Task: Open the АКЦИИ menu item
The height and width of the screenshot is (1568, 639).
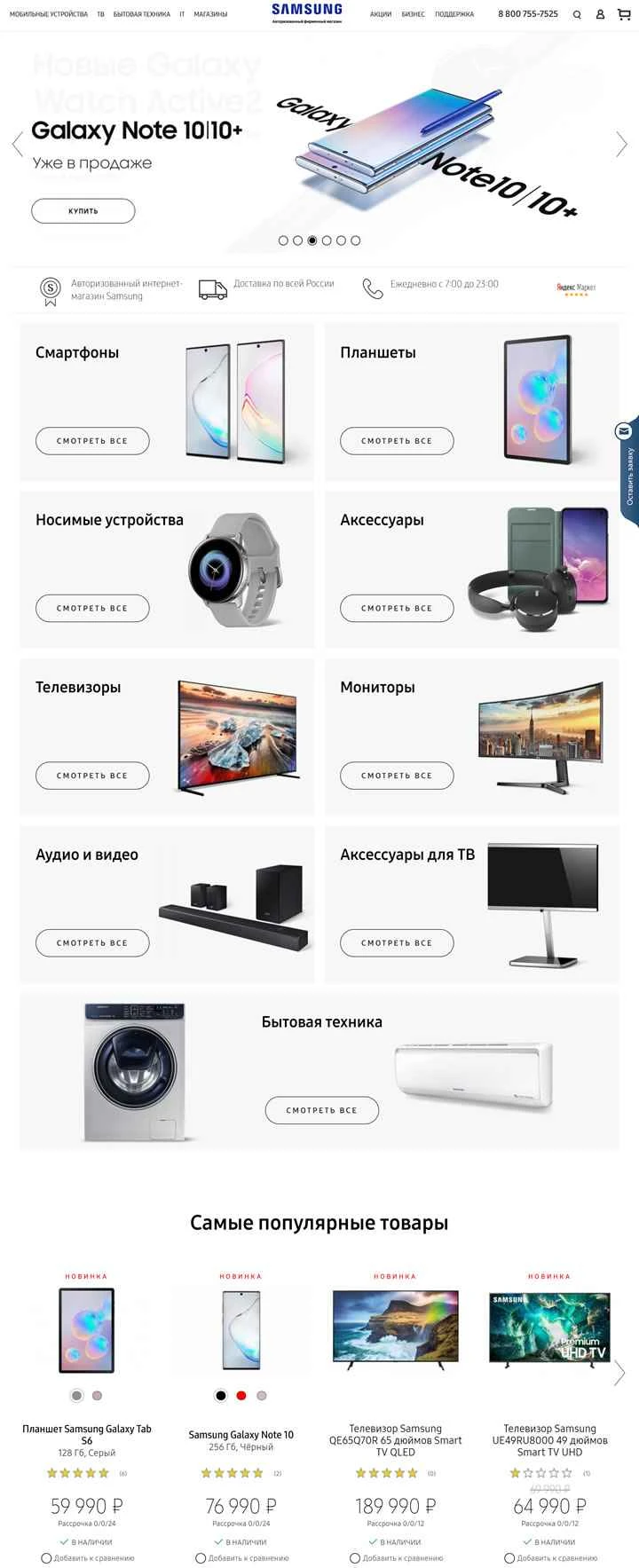Action: [x=381, y=14]
